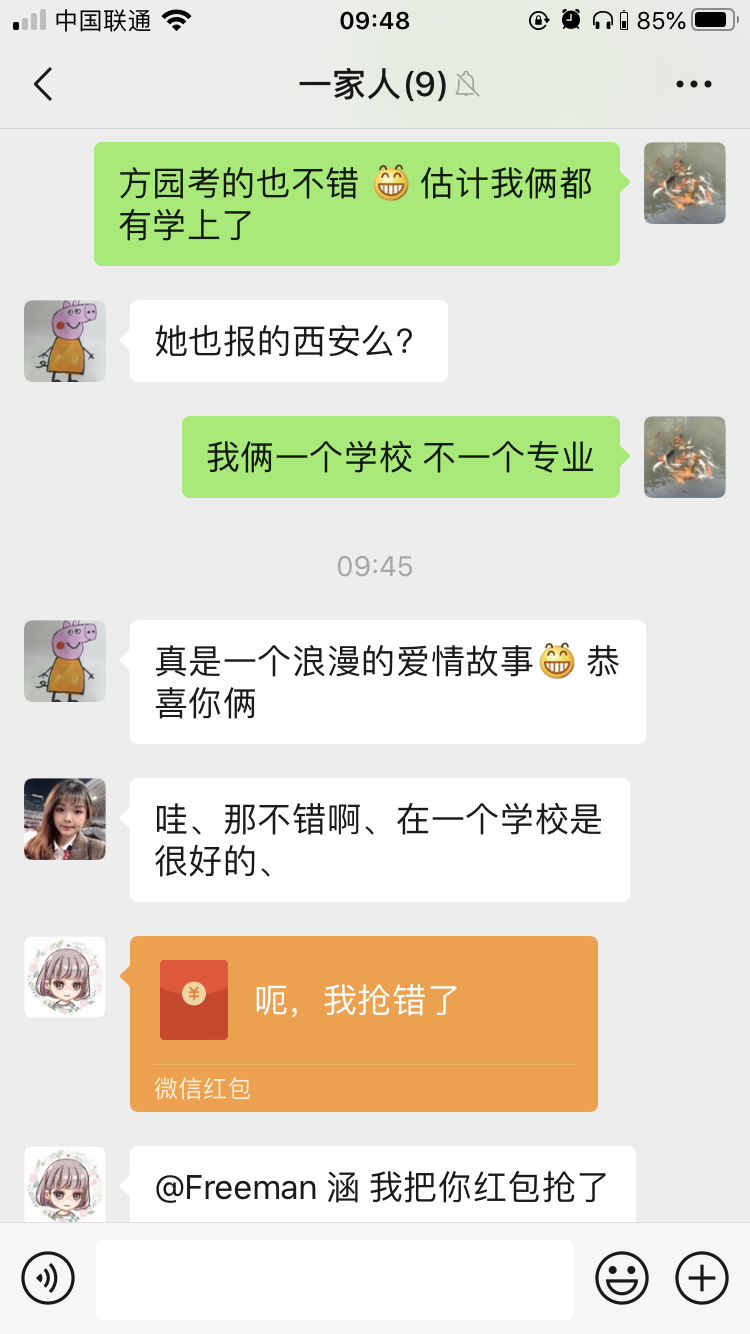Image resolution: width=750 pixels, height=1334 pixels.
Task: Switch to voice message input
Action: point(48,1278)
